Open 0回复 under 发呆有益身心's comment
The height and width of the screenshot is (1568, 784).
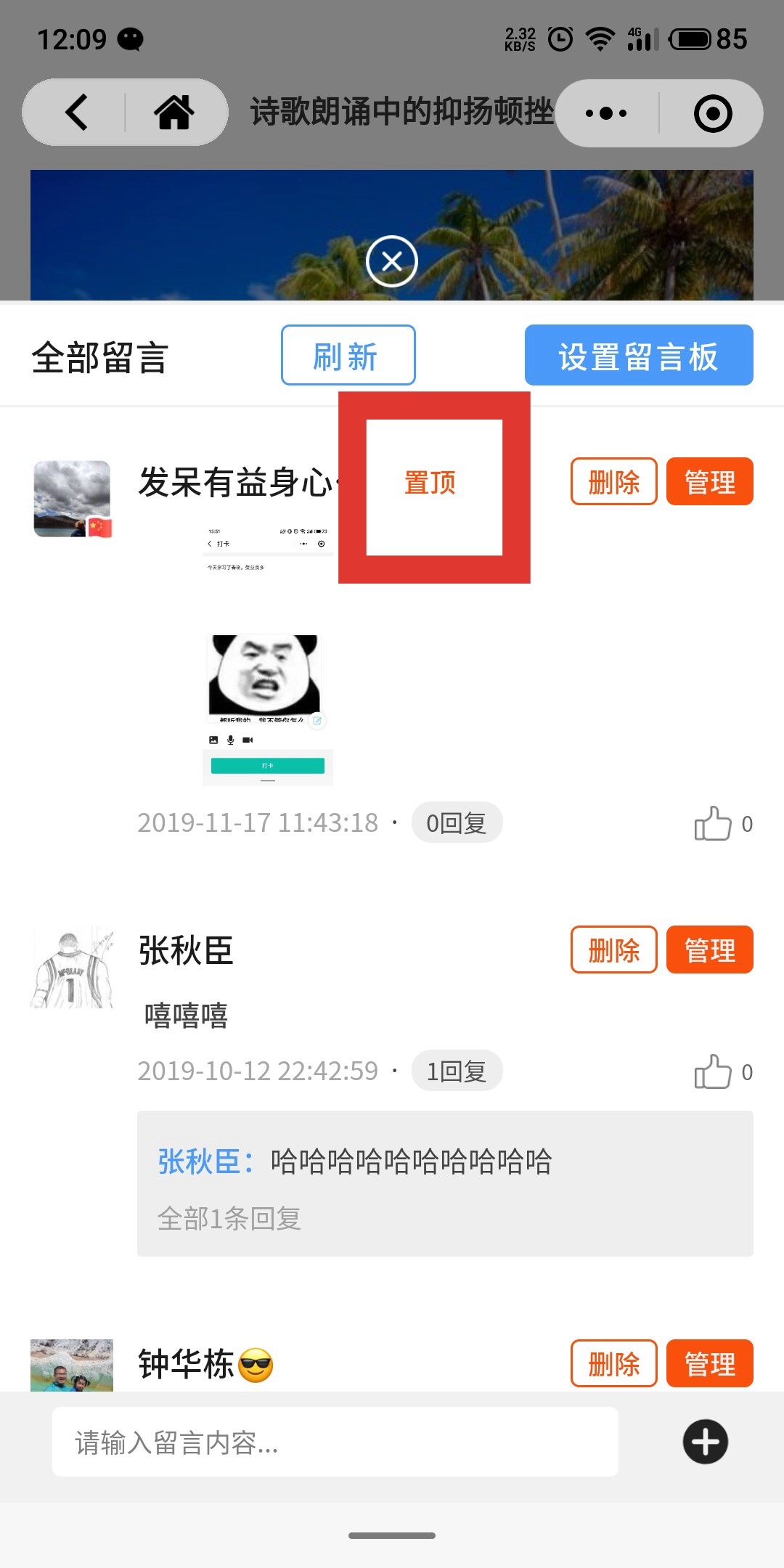click(457, 823)
